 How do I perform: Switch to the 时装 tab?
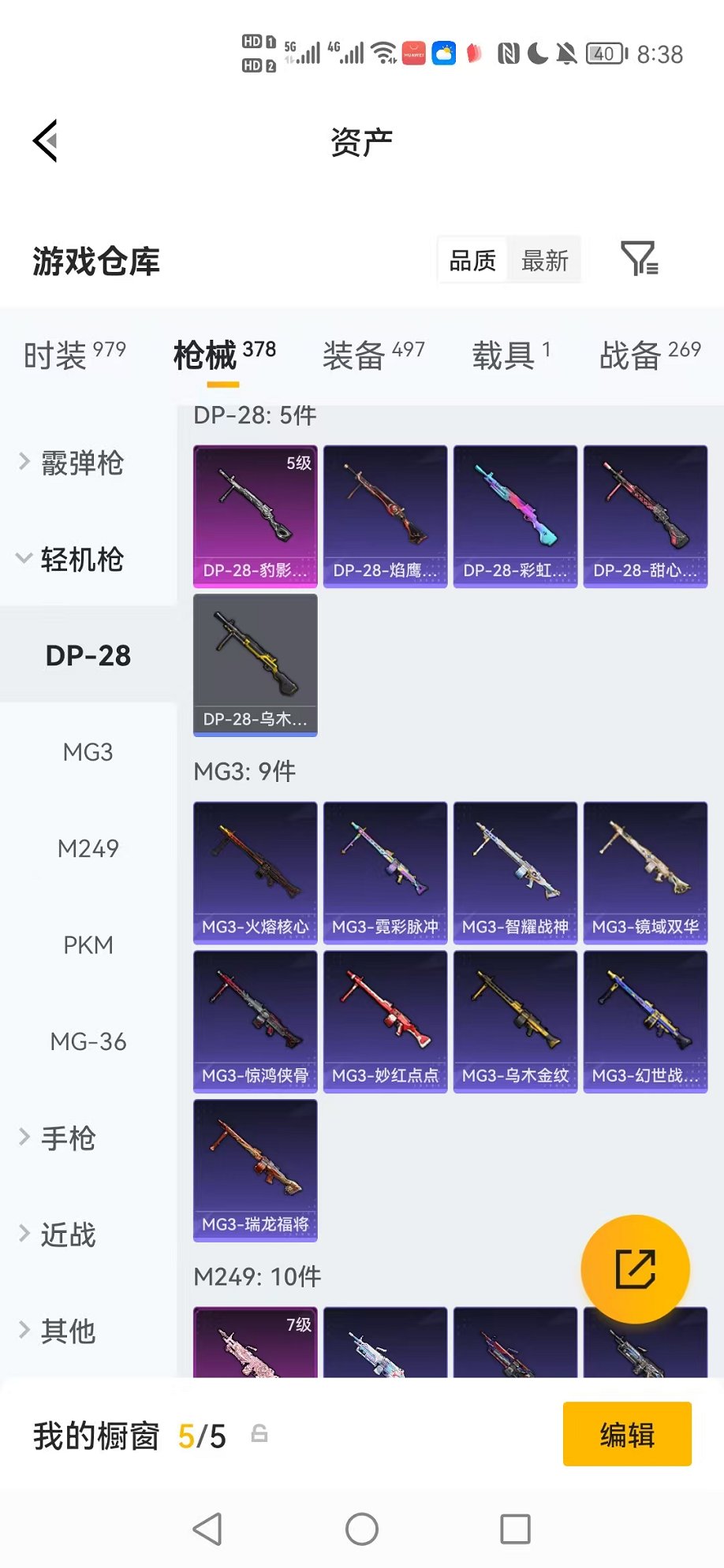[x=74, y=355]
